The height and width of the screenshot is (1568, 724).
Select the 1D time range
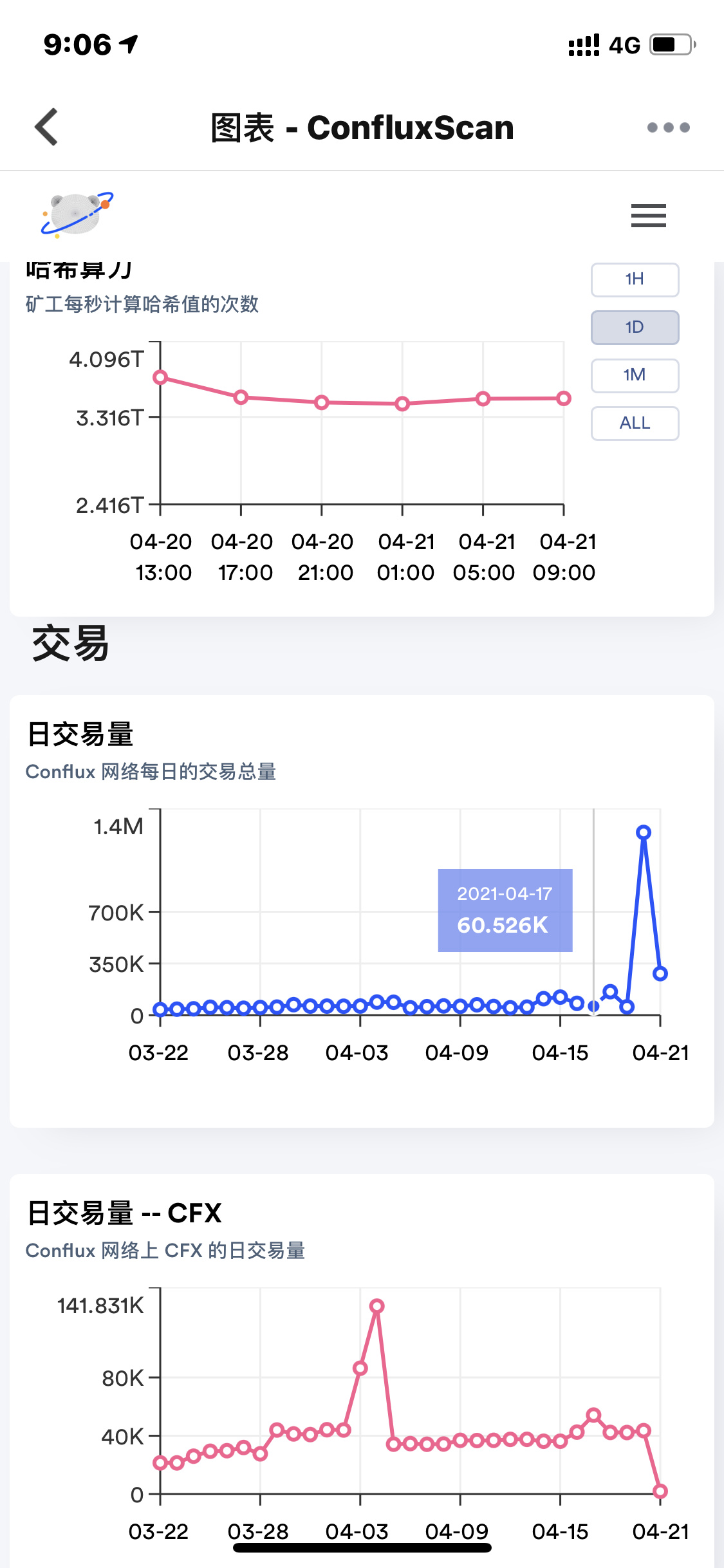[635, 328]
